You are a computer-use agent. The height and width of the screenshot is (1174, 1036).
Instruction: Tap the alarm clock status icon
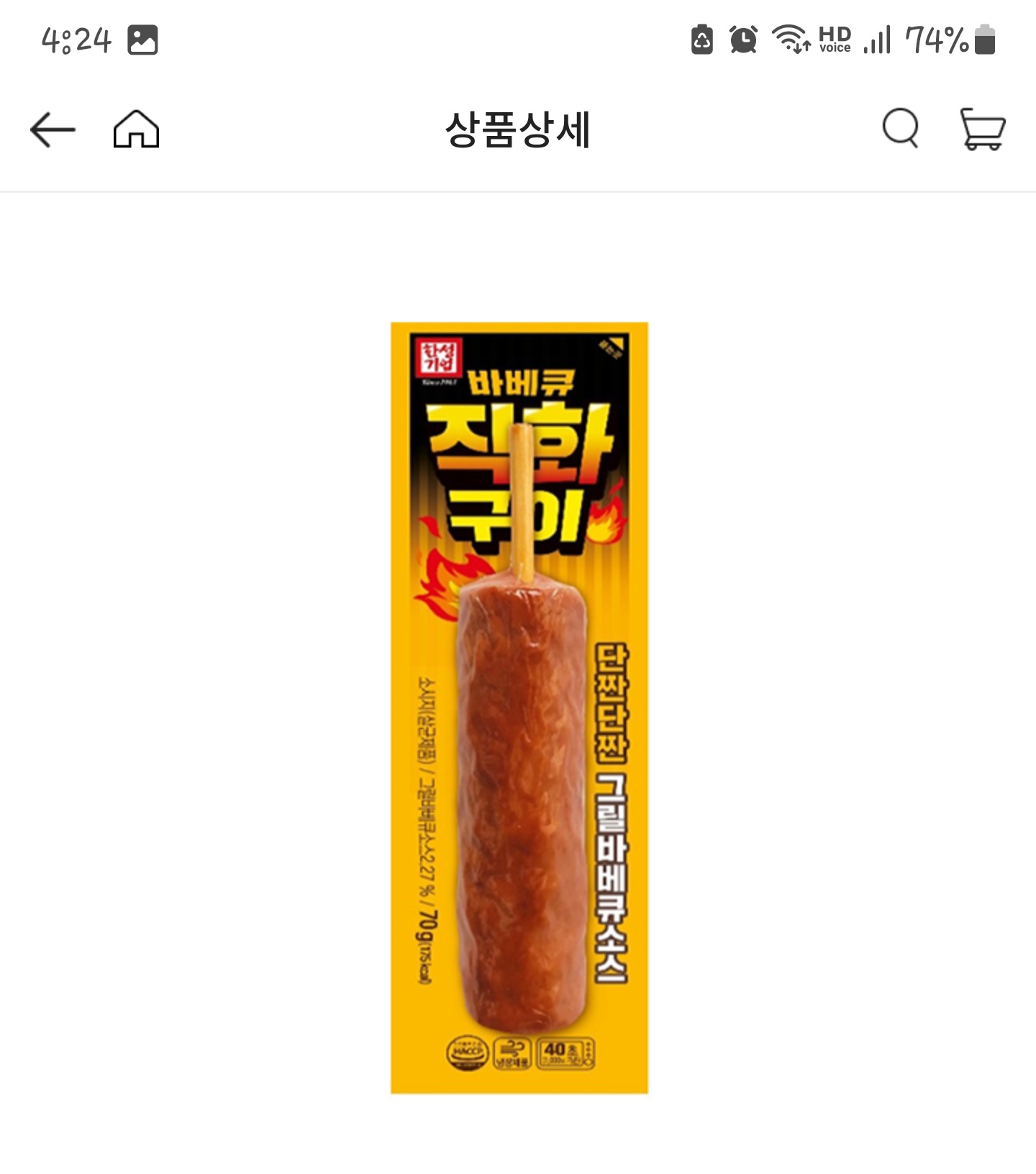tap(745, 41)
